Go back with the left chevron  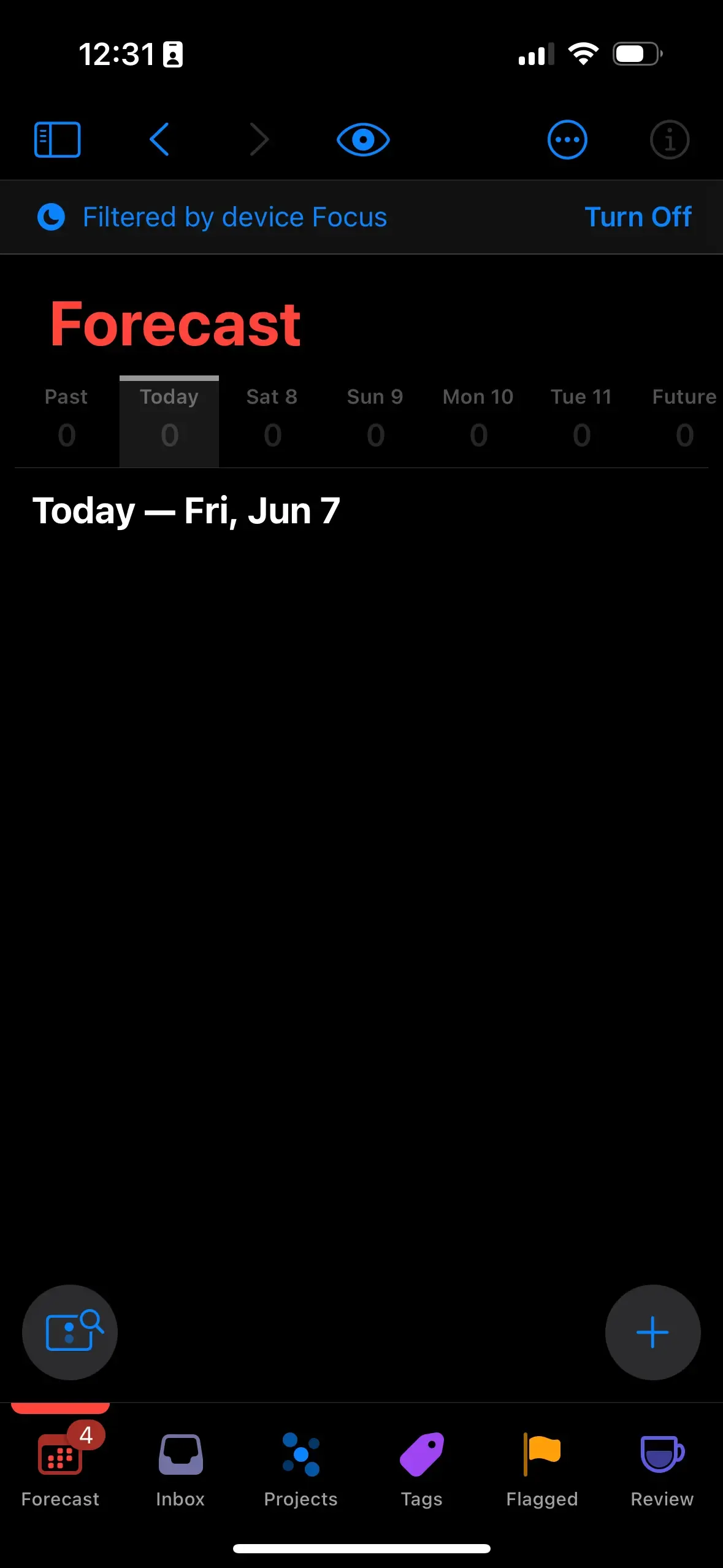pos(159,140)
